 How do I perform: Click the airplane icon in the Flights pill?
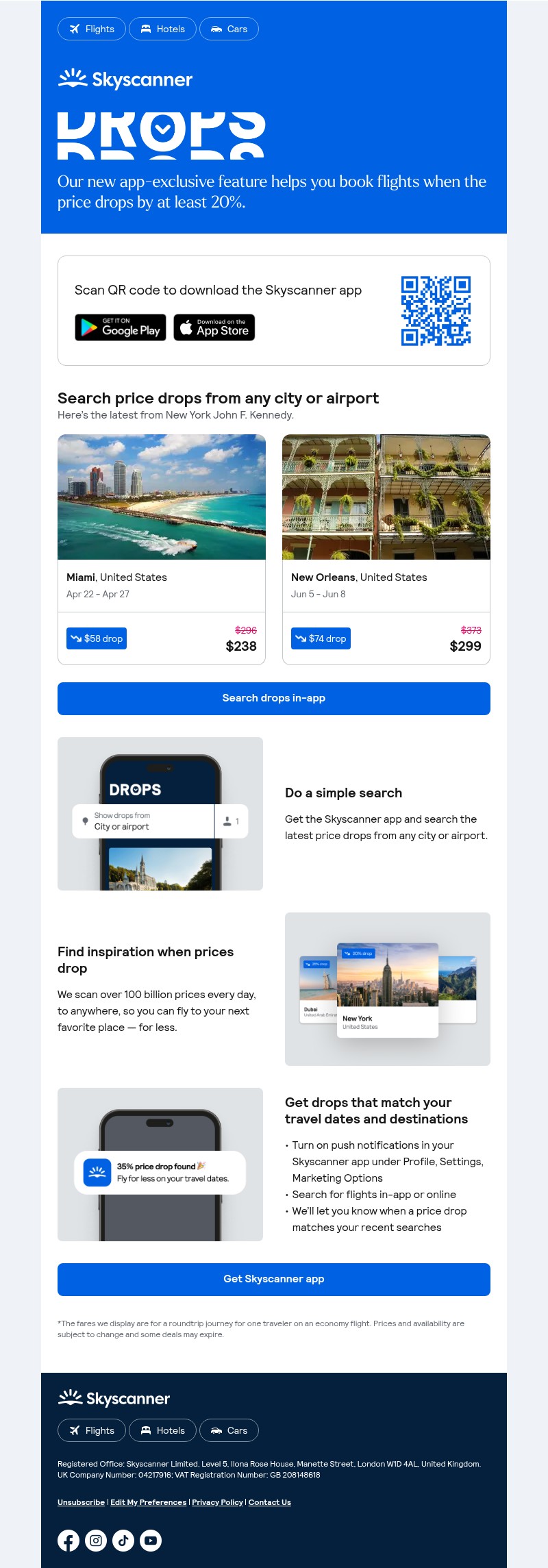pyautogui.click(x=75, y=29)
